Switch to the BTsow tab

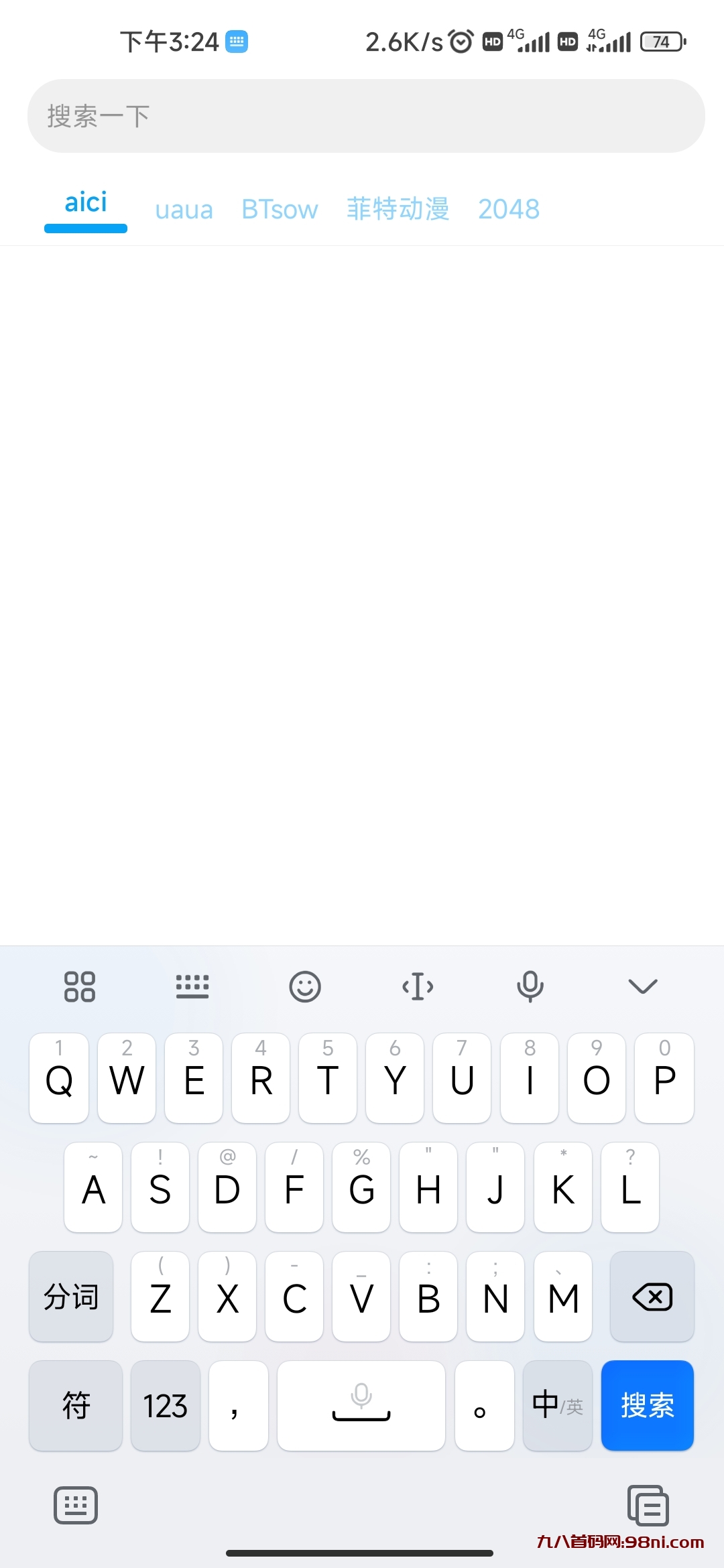[x=280, y=210]
